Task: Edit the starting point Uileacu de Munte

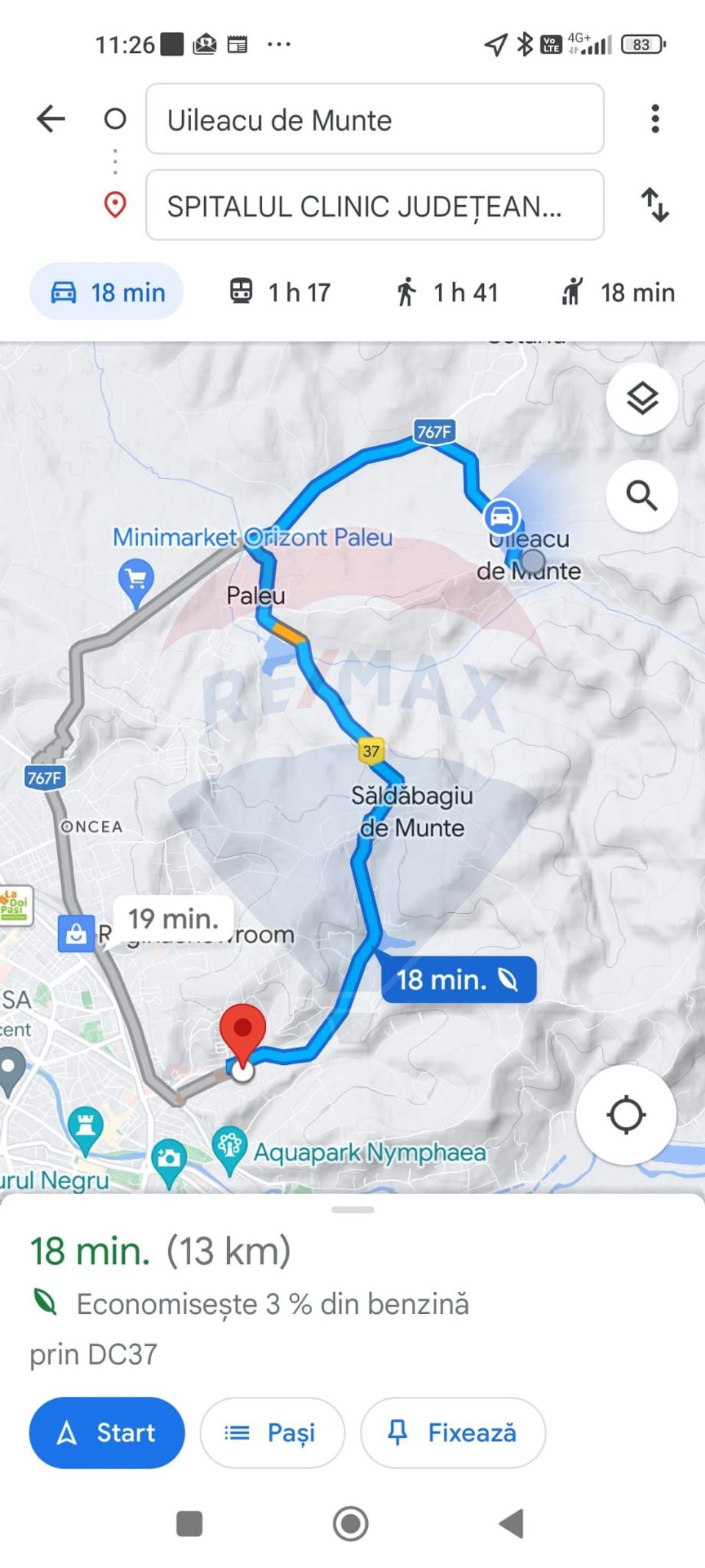Action: [x=375, y=119]
